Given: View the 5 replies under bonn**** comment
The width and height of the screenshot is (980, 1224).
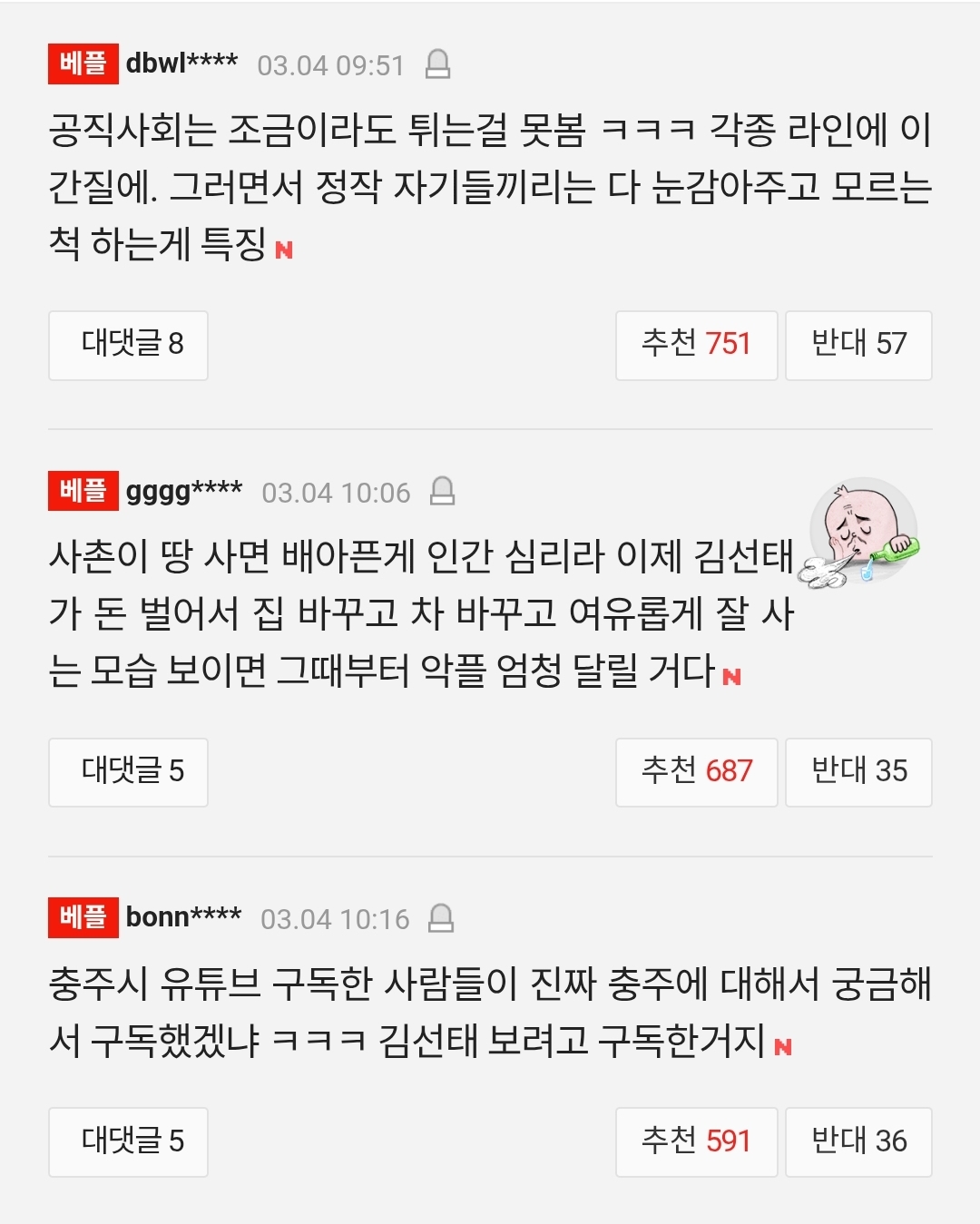Looking at the screenshot, I should pyautogui.click(x=128, y=1141).
